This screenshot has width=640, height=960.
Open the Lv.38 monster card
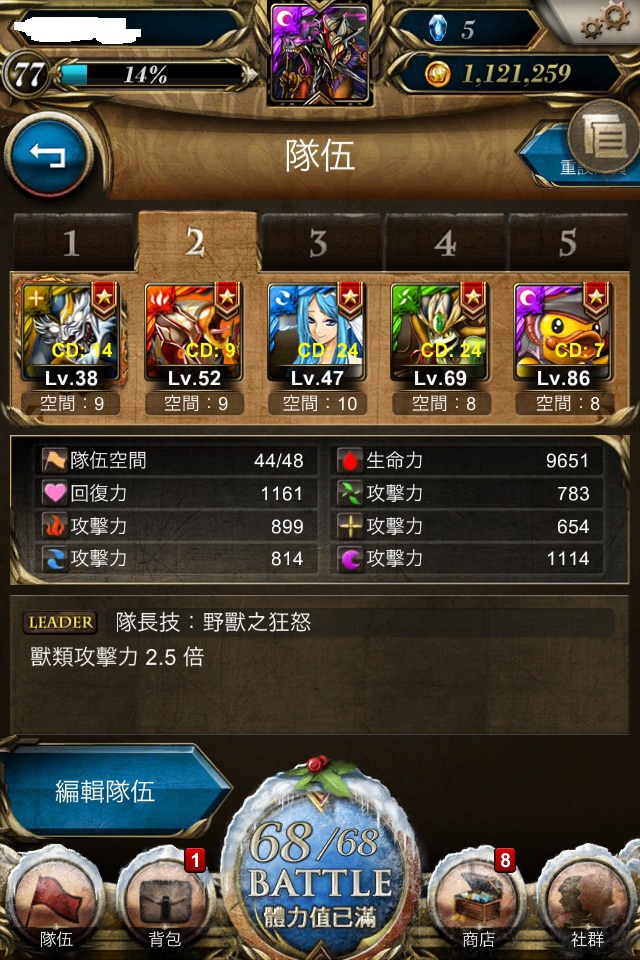click(71, 334)
